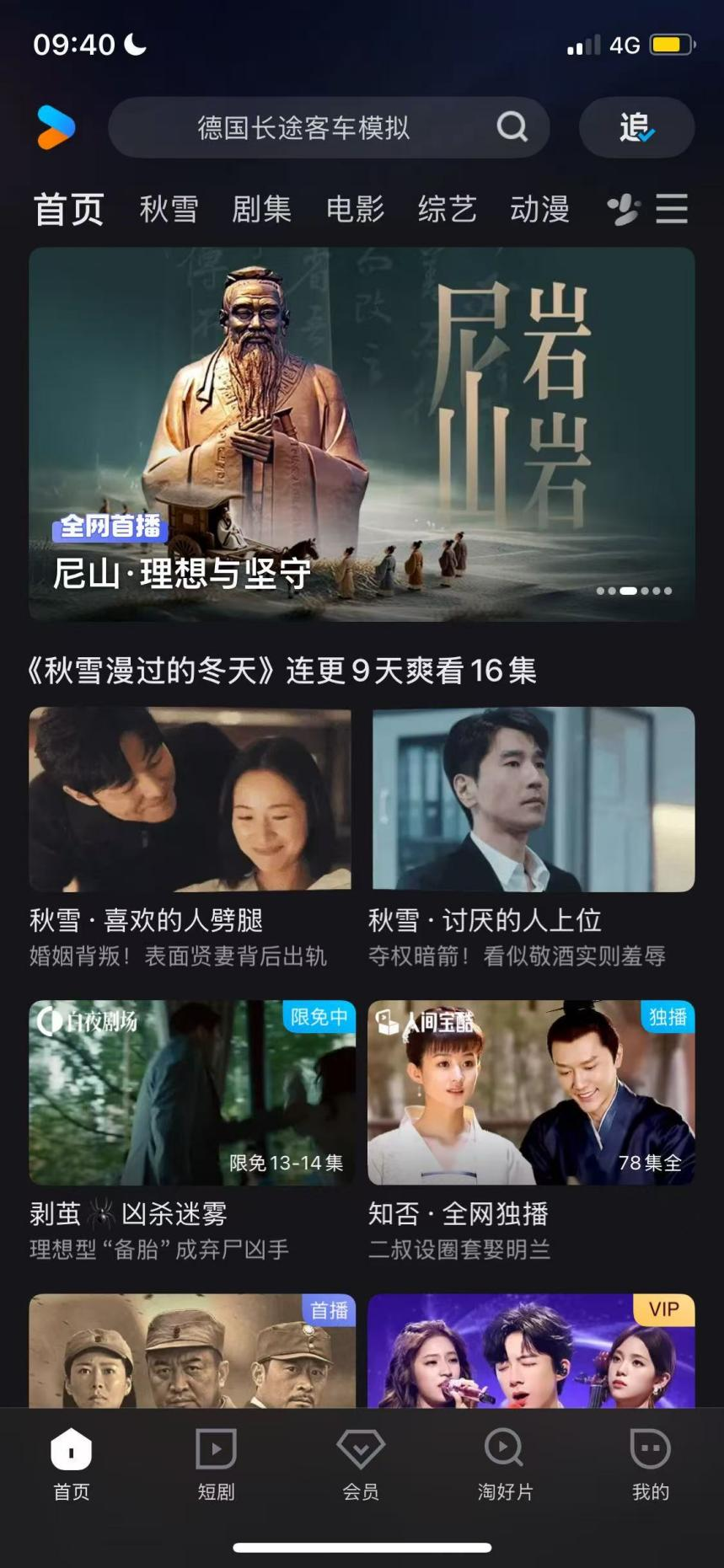The image size is (724, 1568).
Task: Open search box with 德国长途客车模拟
Action: (x=303, y=128)
